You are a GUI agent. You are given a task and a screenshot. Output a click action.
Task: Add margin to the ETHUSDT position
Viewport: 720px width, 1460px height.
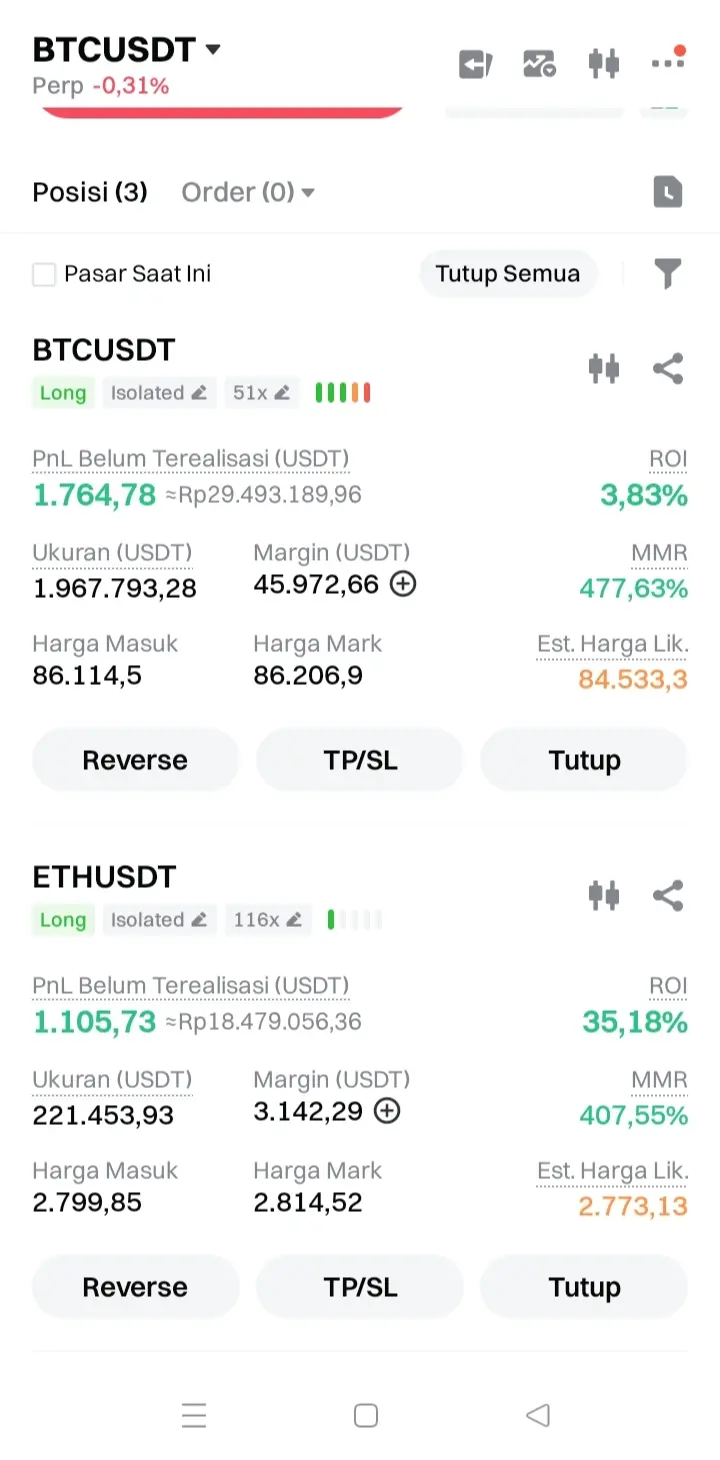386,1111
